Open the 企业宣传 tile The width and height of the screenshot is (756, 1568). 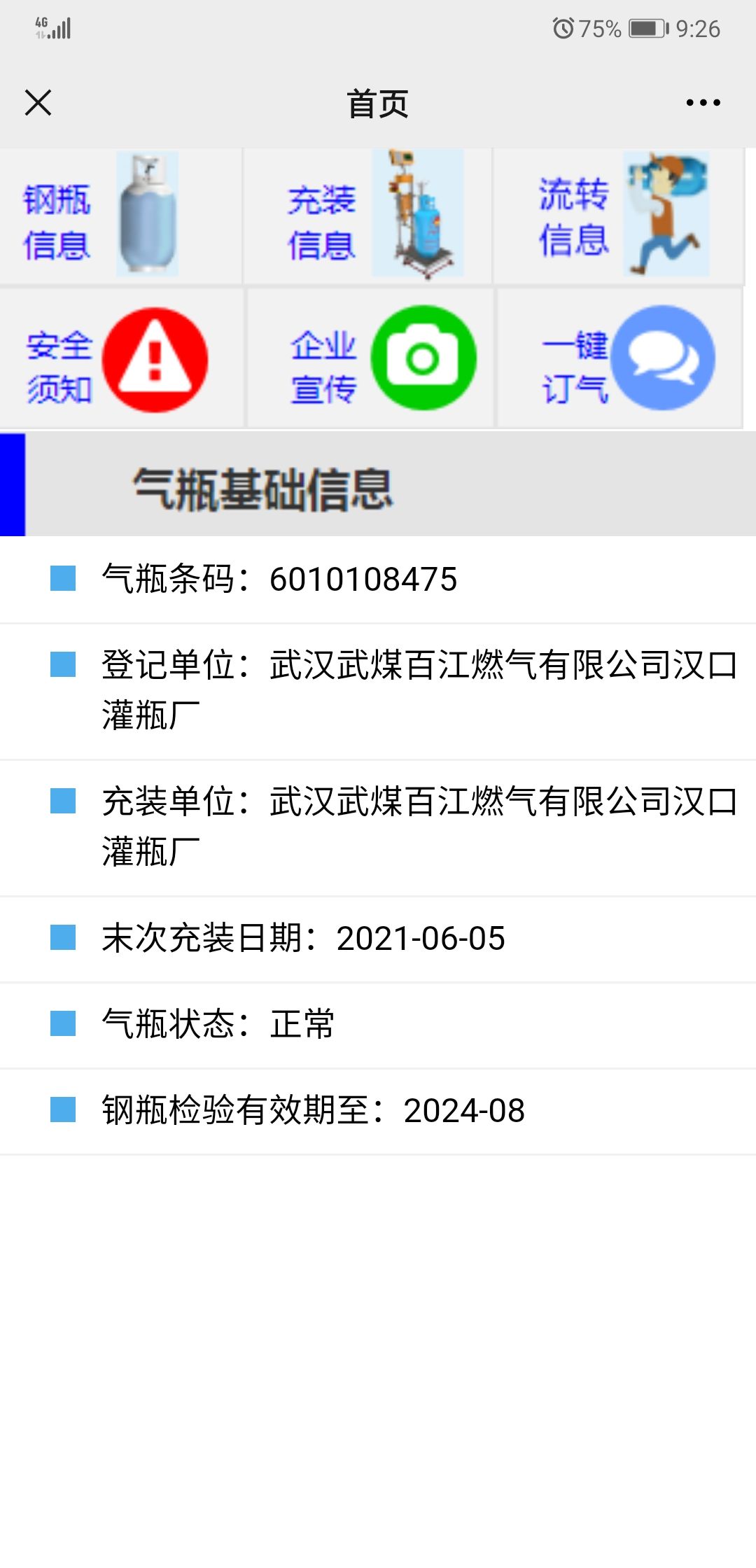(371, 358)
